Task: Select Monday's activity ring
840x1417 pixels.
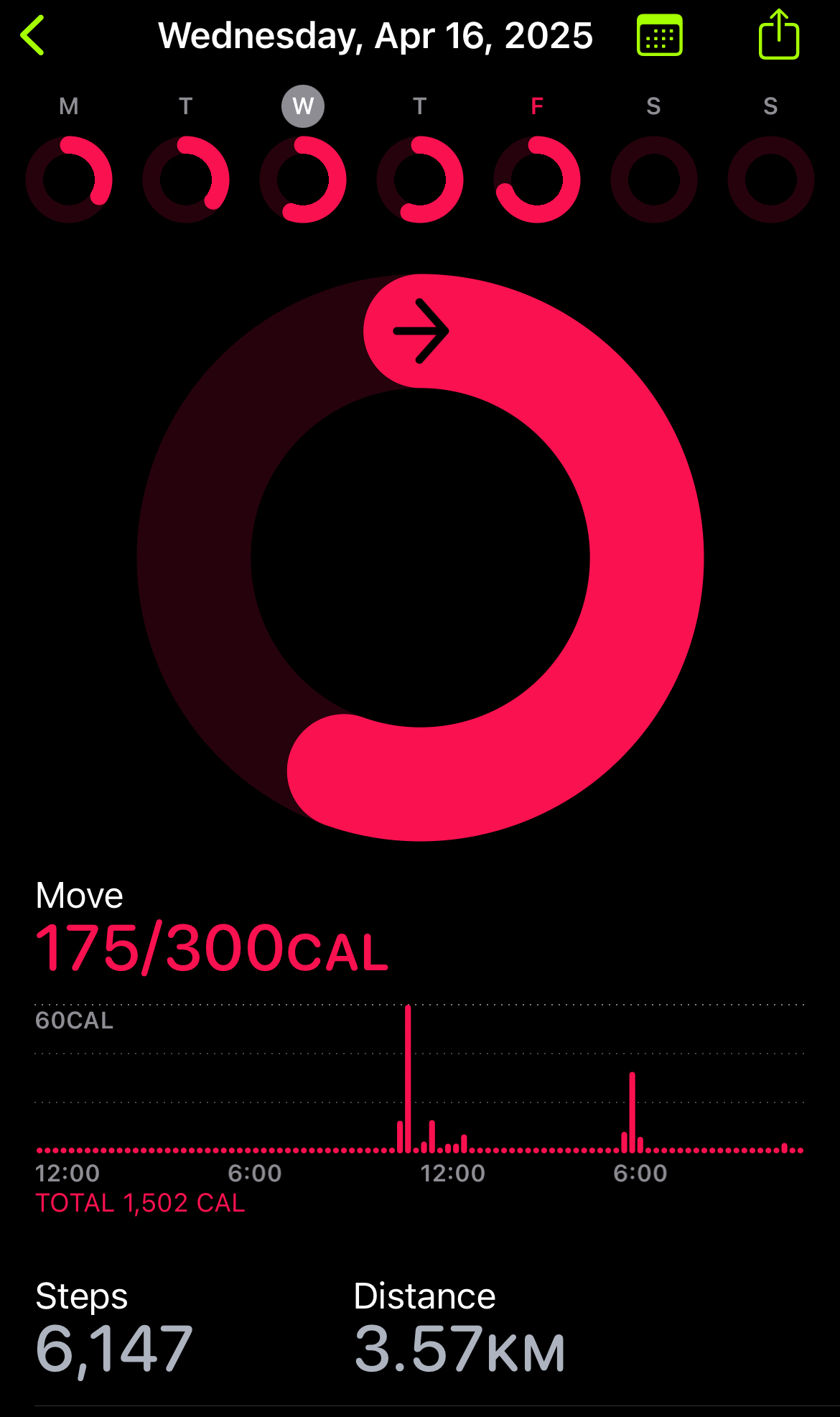Action: pos(69,180)
